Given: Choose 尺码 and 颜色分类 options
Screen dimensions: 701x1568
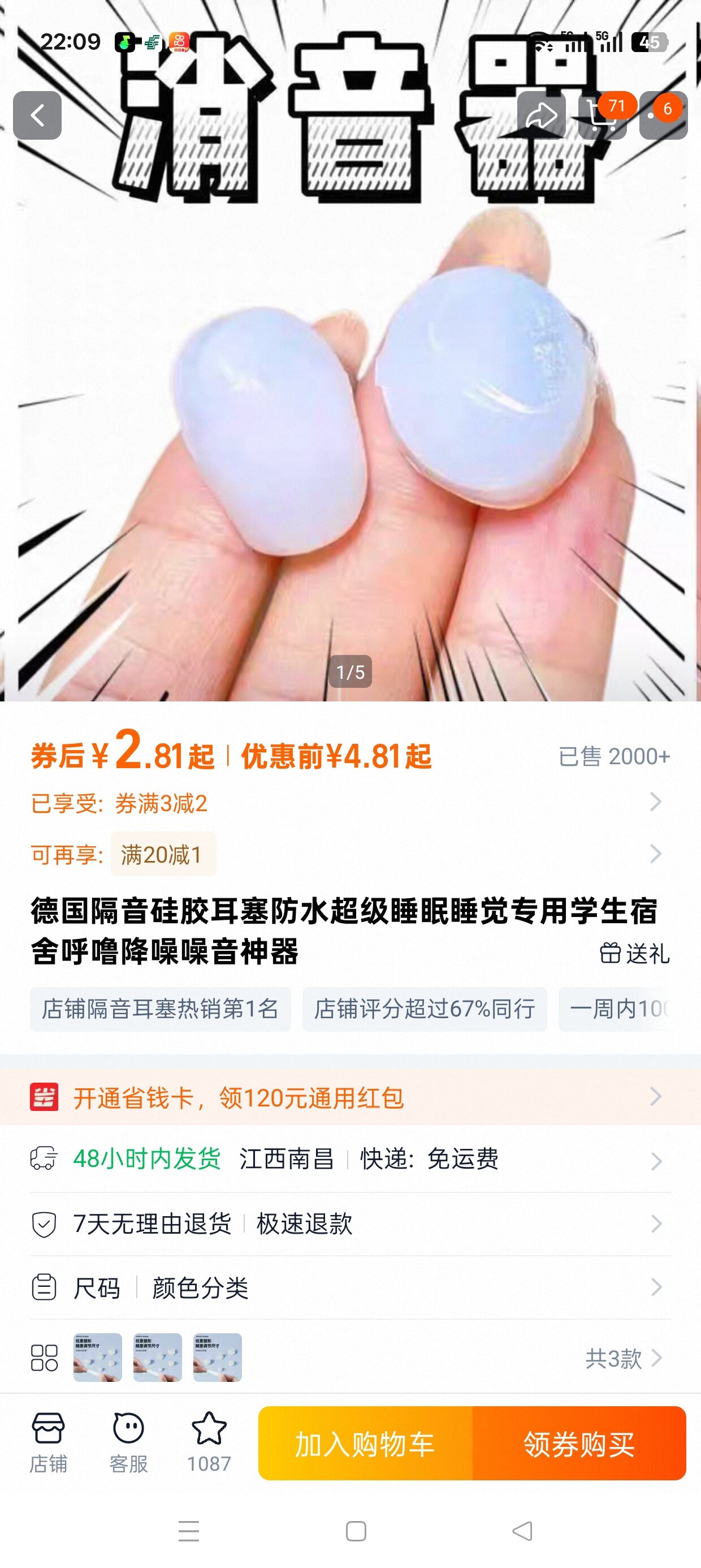Looking at the screenshot, I should coord(350,1287).
